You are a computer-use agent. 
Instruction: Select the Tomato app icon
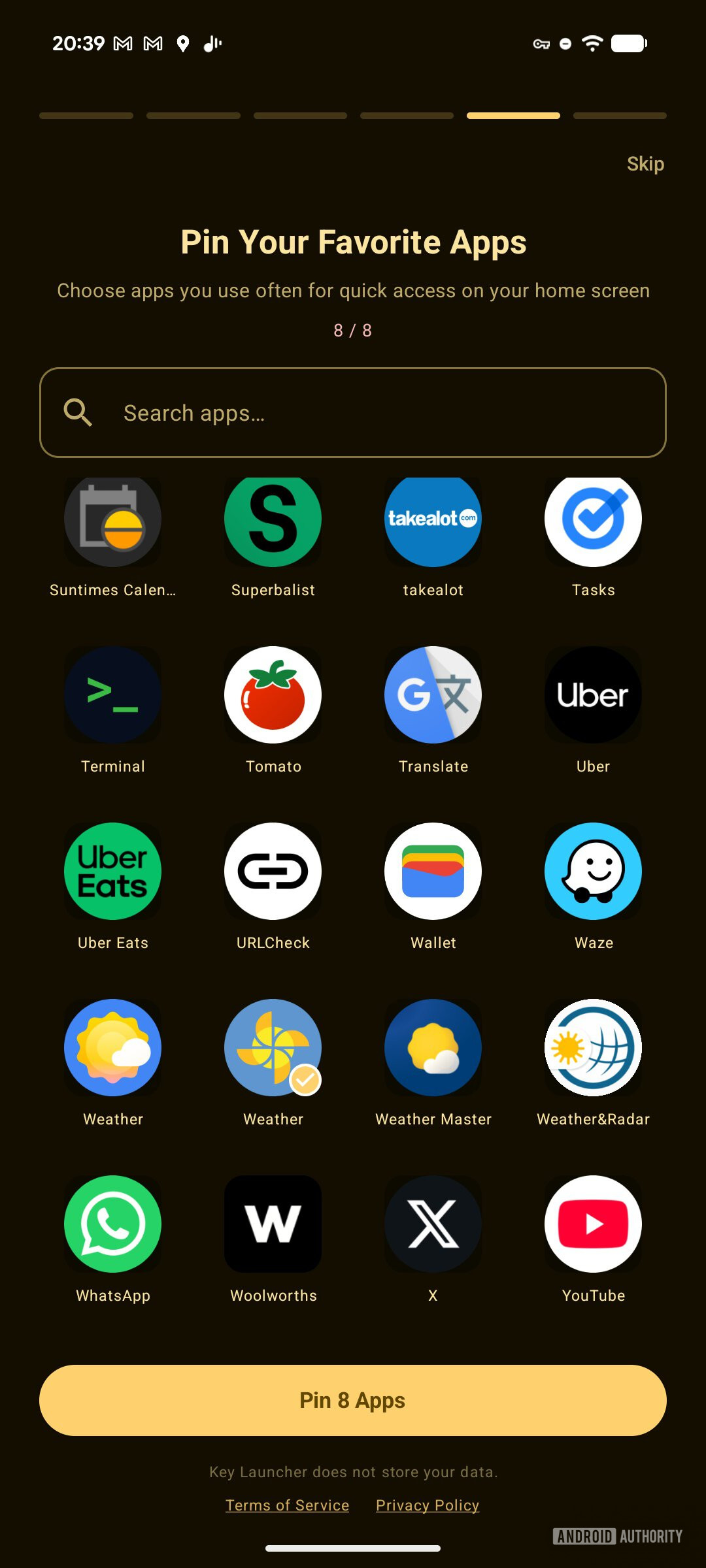273,694
